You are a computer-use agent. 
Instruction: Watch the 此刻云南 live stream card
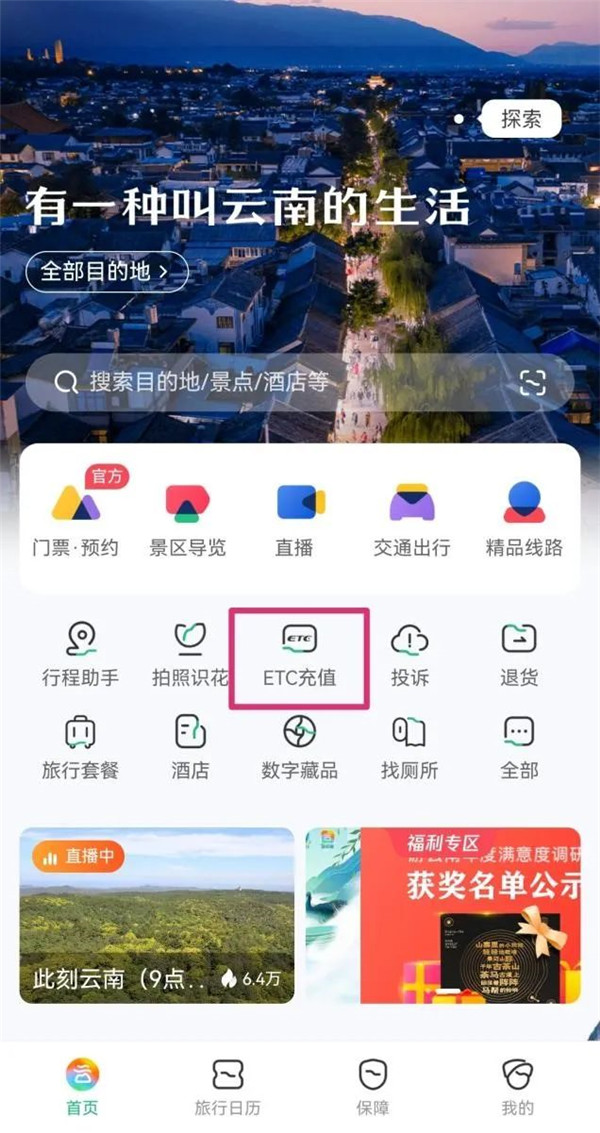[157, 915]
